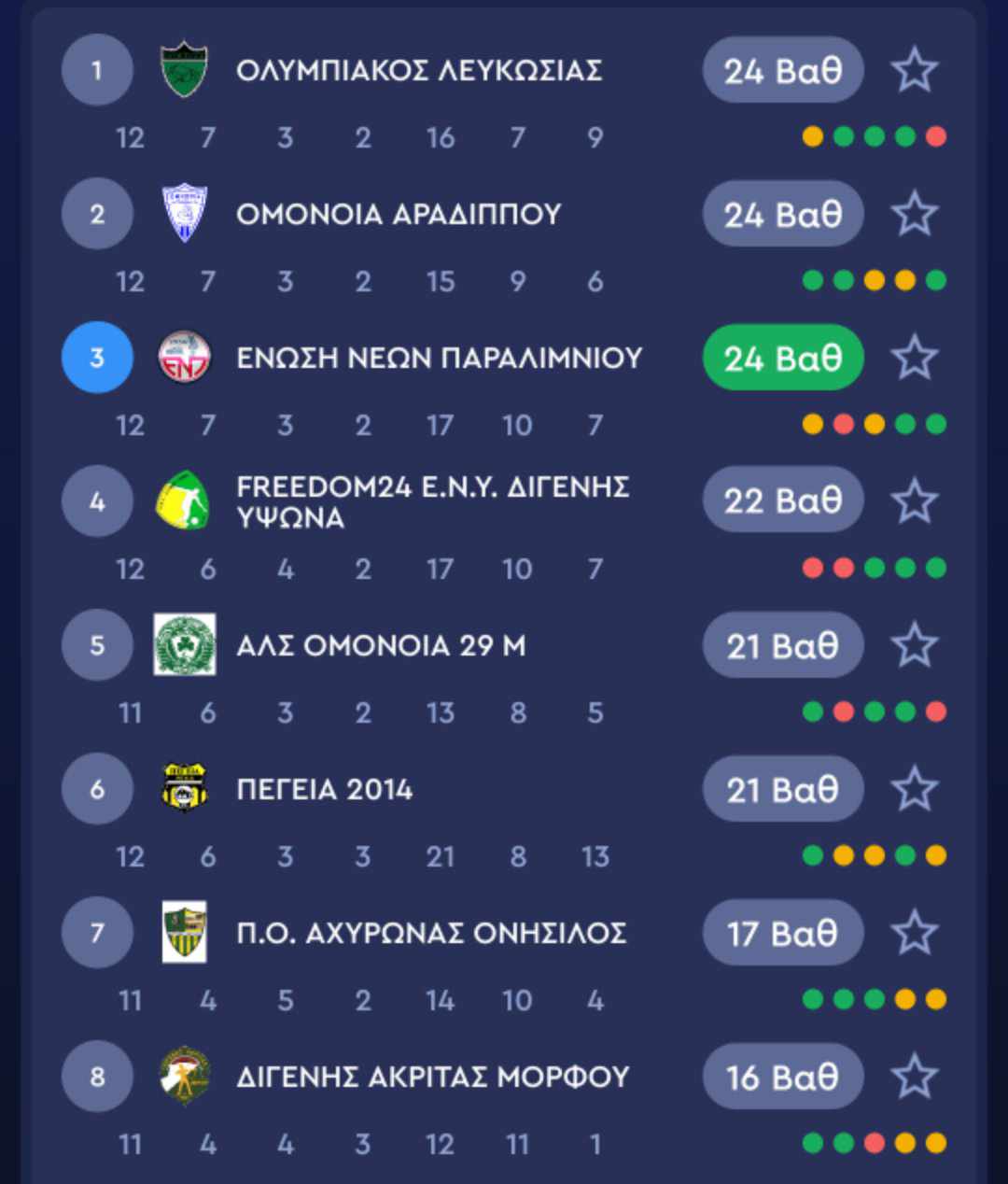Favorite ΑΛΣ ΟΜΟΝΟΙΑ 29 Μ
The height and width of the screenshot is (1184, 1008).
click(x=914, y=645)
